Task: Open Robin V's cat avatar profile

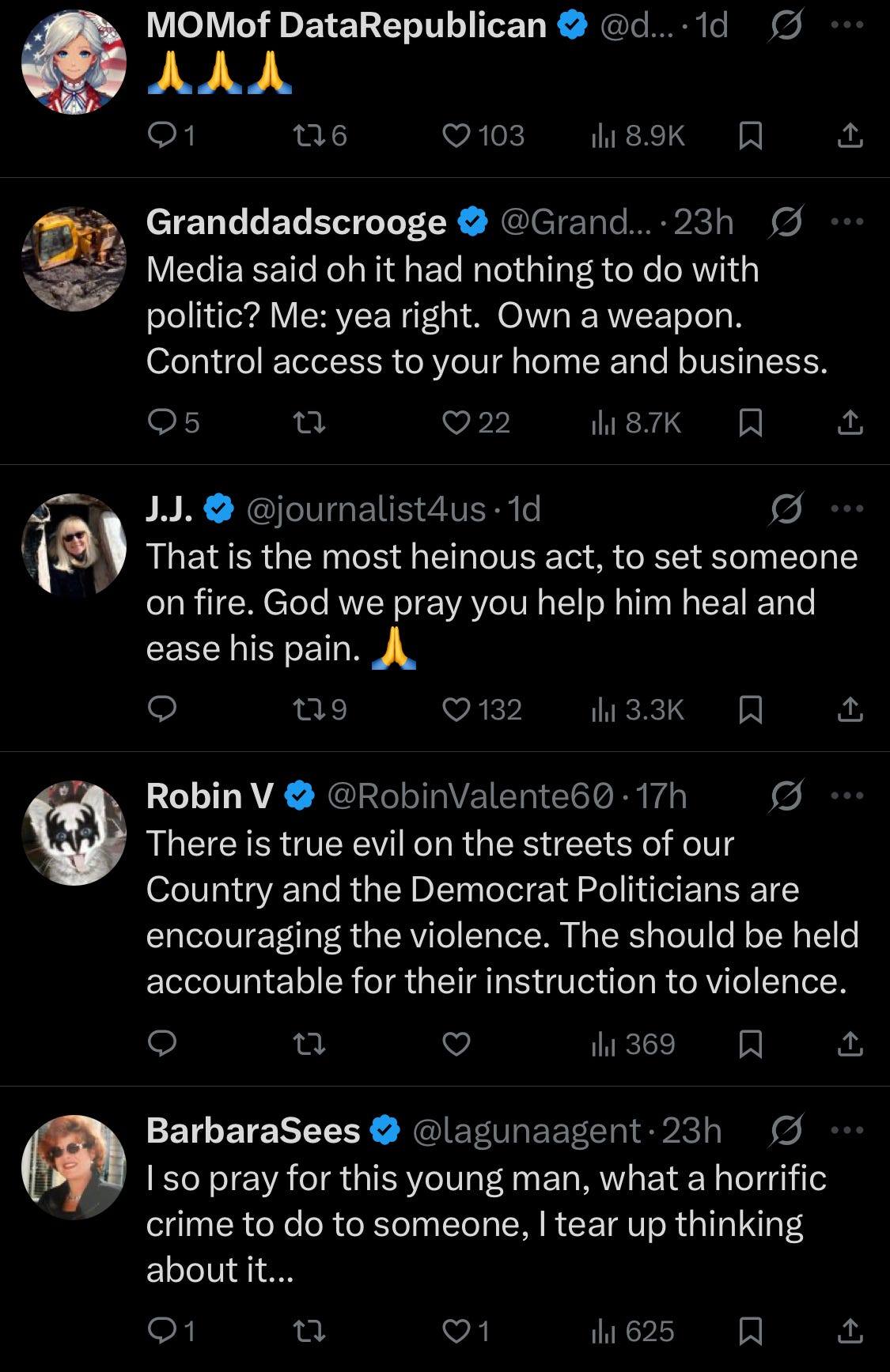Action: pos(74,833)
